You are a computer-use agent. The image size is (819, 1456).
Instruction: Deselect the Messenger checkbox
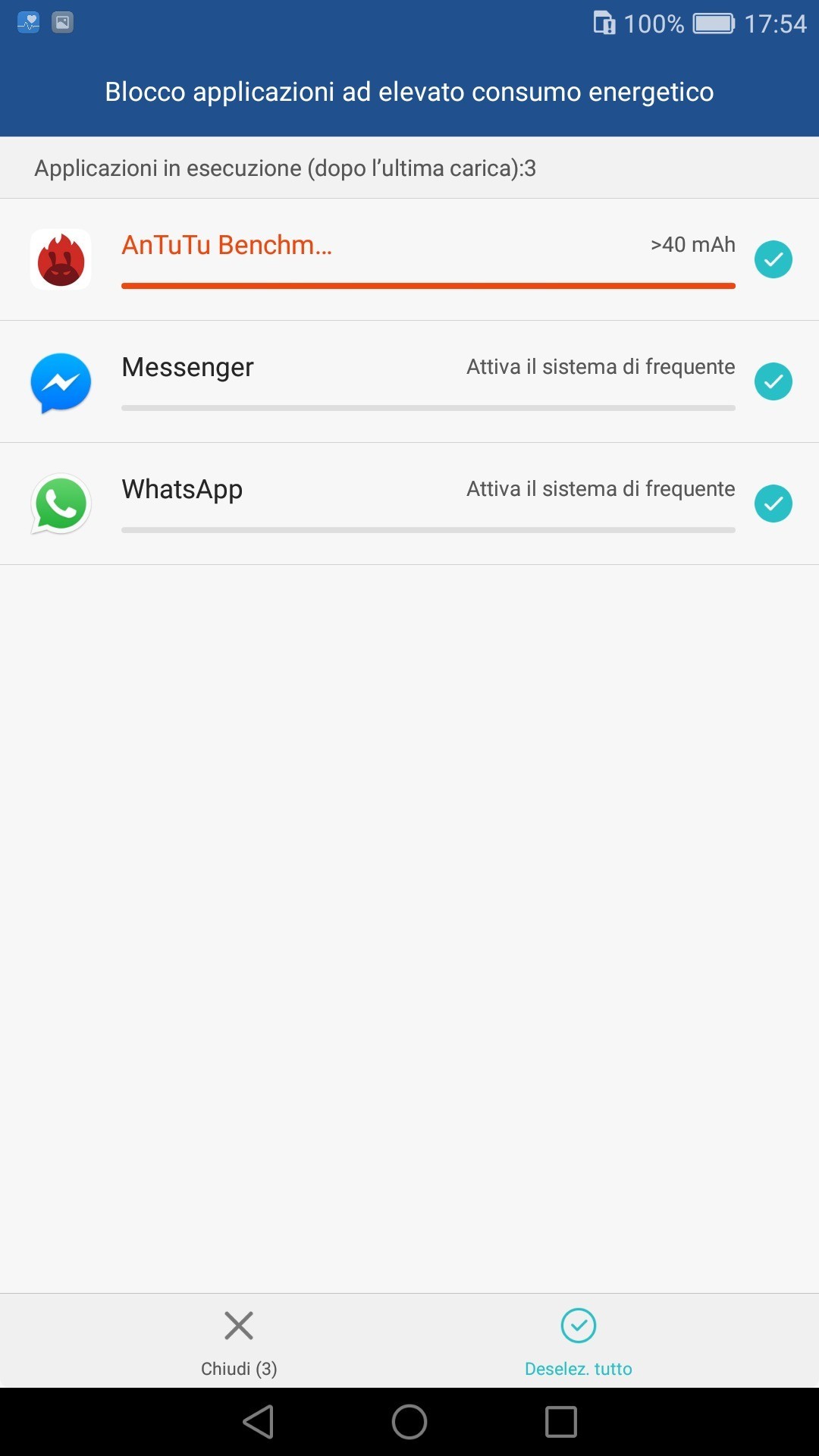pyautogui.click(x=773, y=381)
